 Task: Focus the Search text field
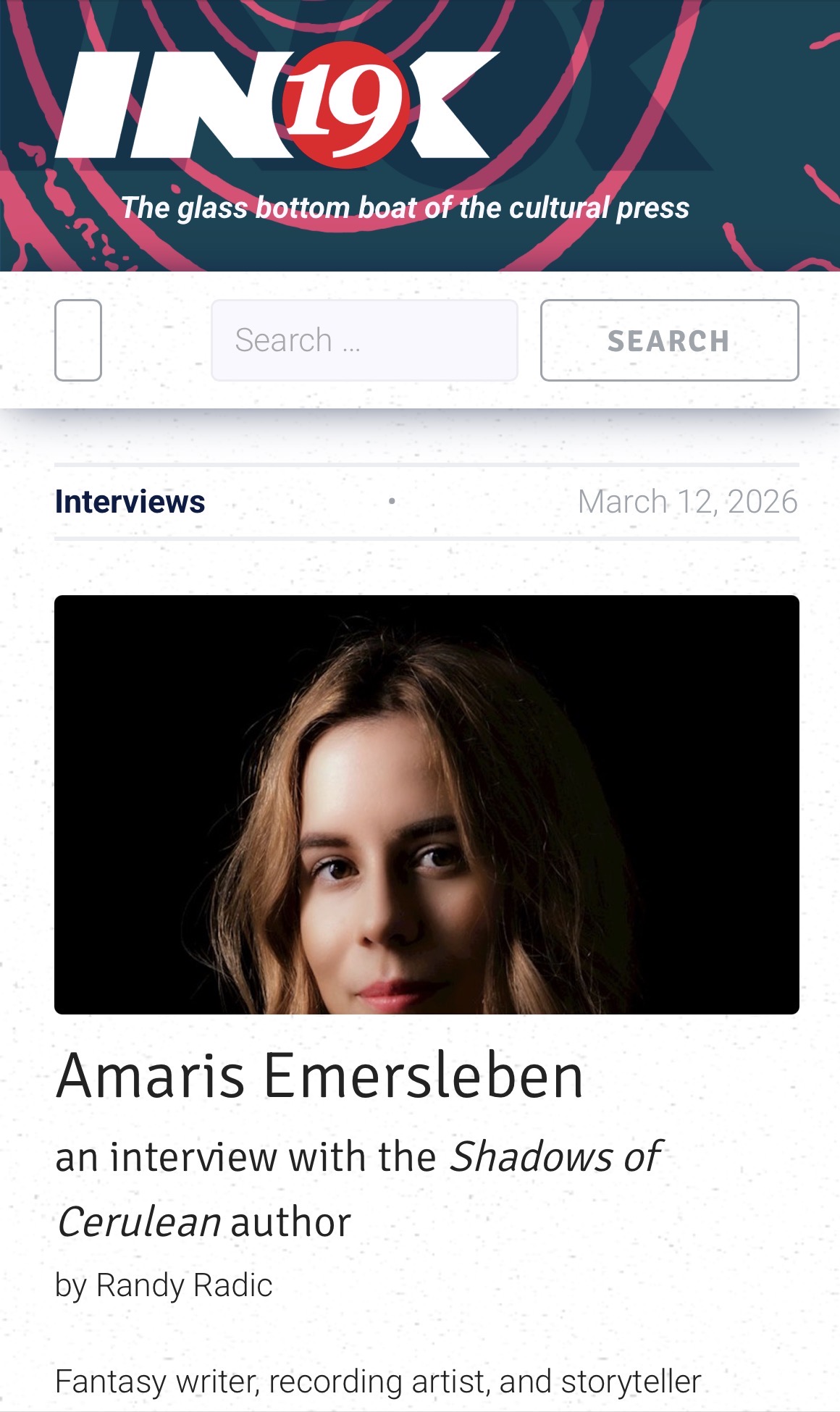point(364,340)
